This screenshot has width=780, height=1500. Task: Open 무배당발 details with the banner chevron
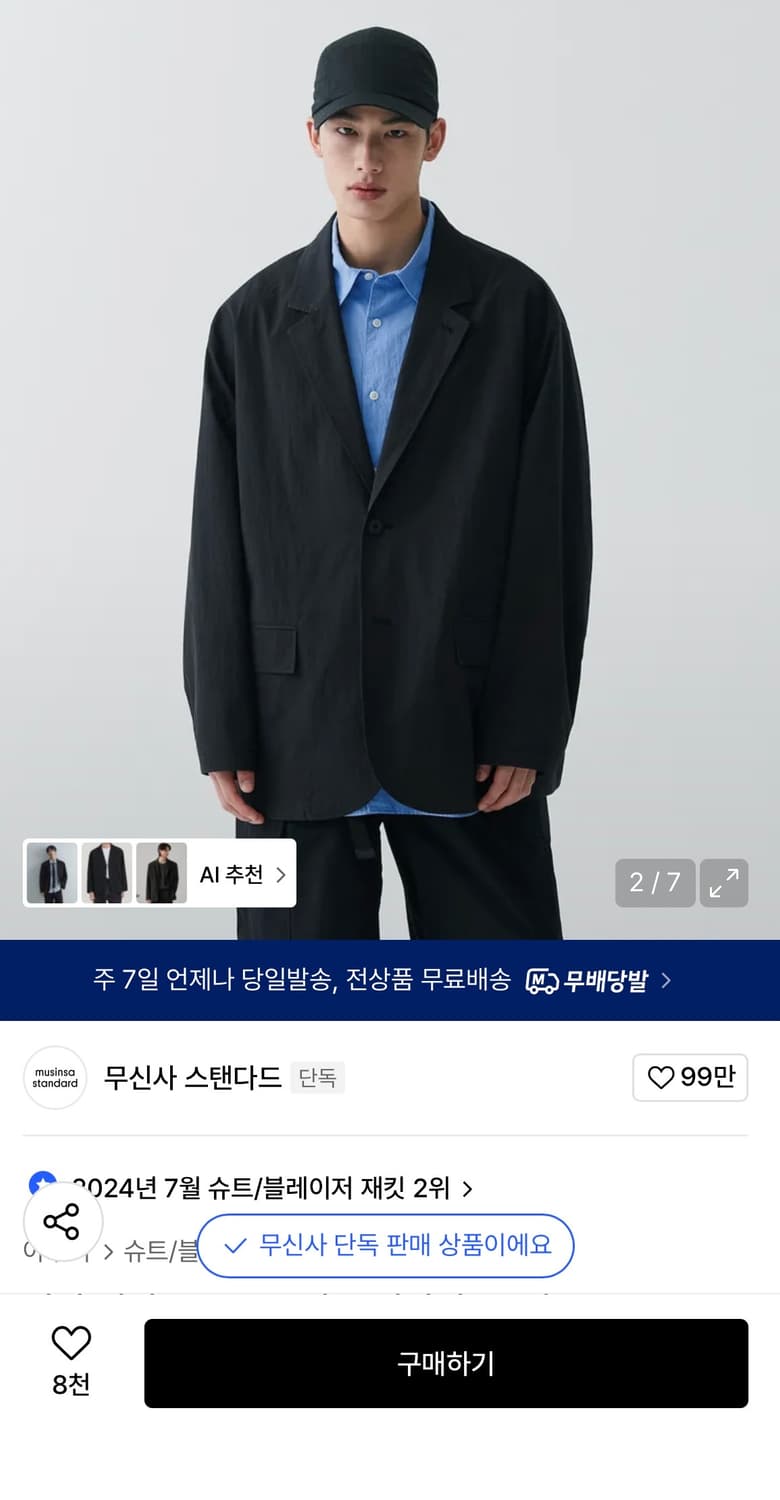(x=664, y=981)
